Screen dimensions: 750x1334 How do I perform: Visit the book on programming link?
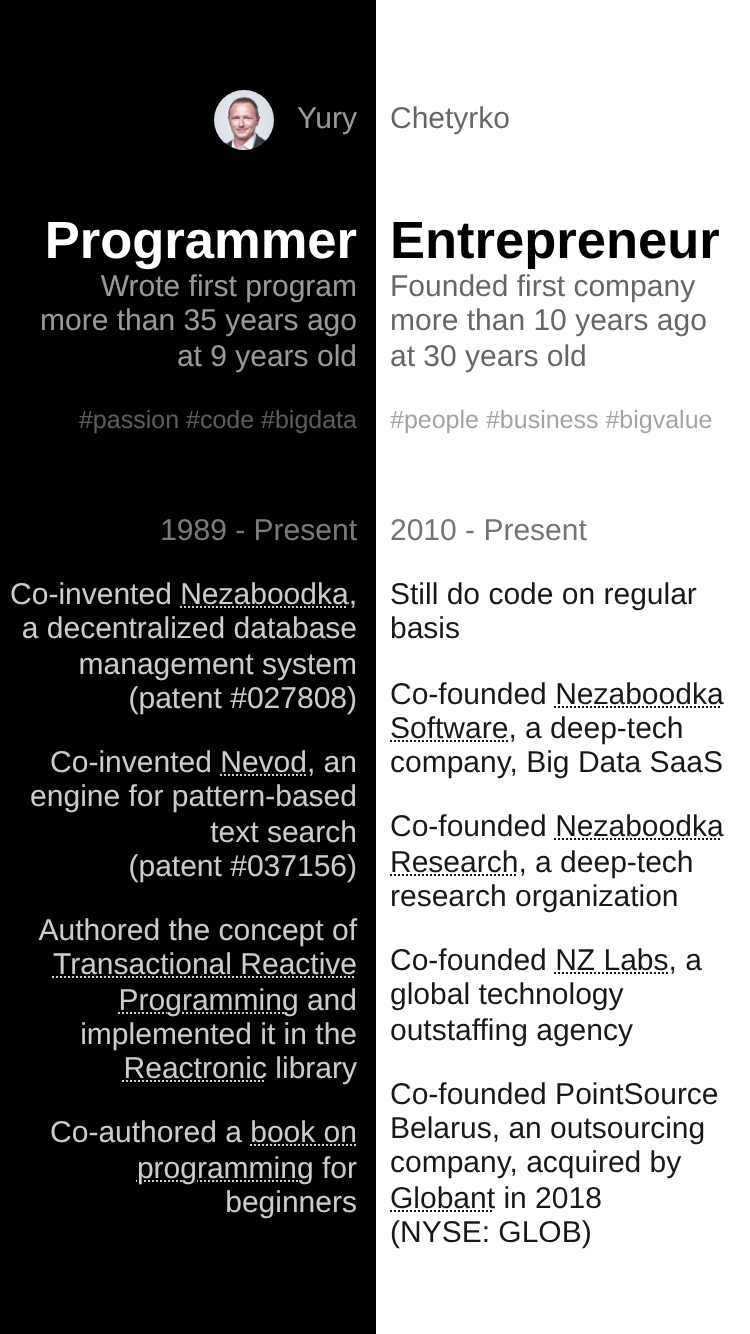(247, 1150)
